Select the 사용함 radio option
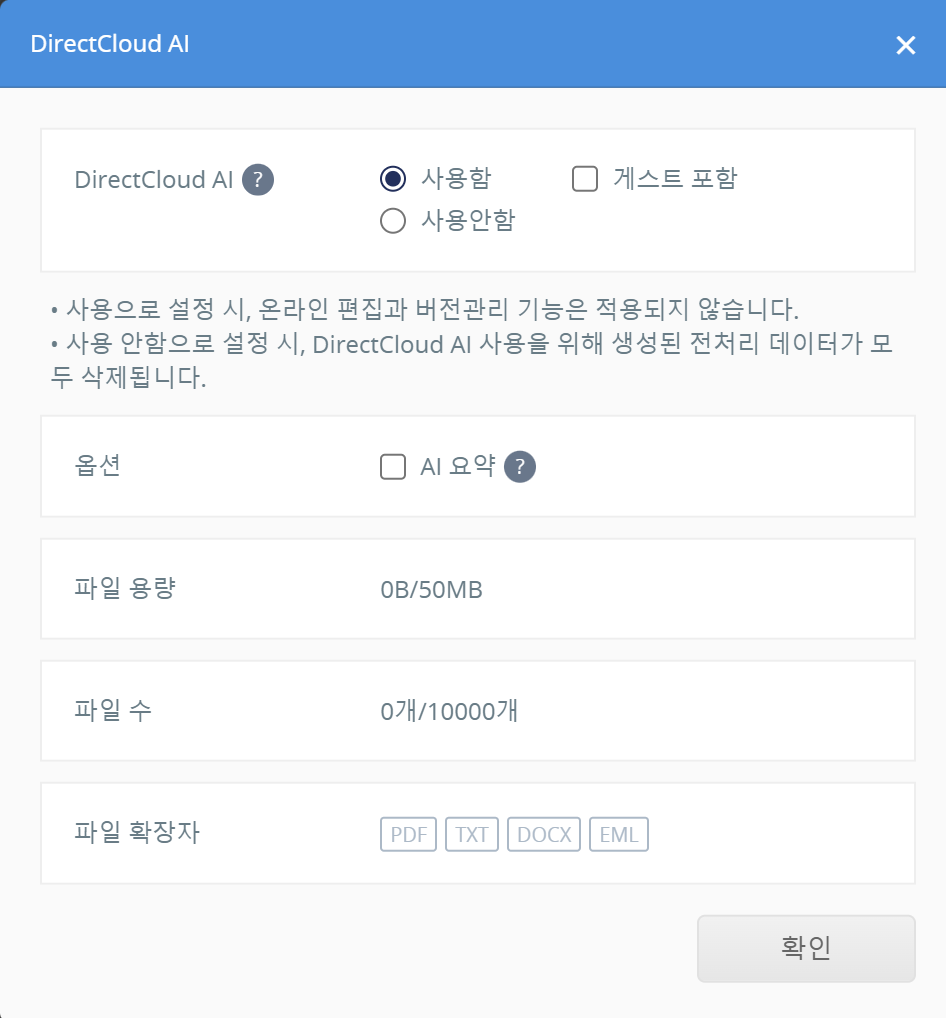 393,179
